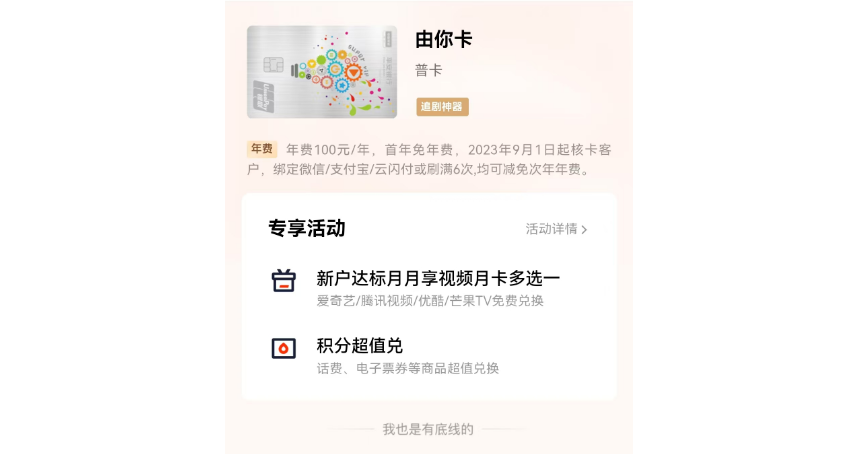View the 由你卡 card image
Image resolution: width=852 pixels, height=454 pixels.
click(x=322, y=72)
